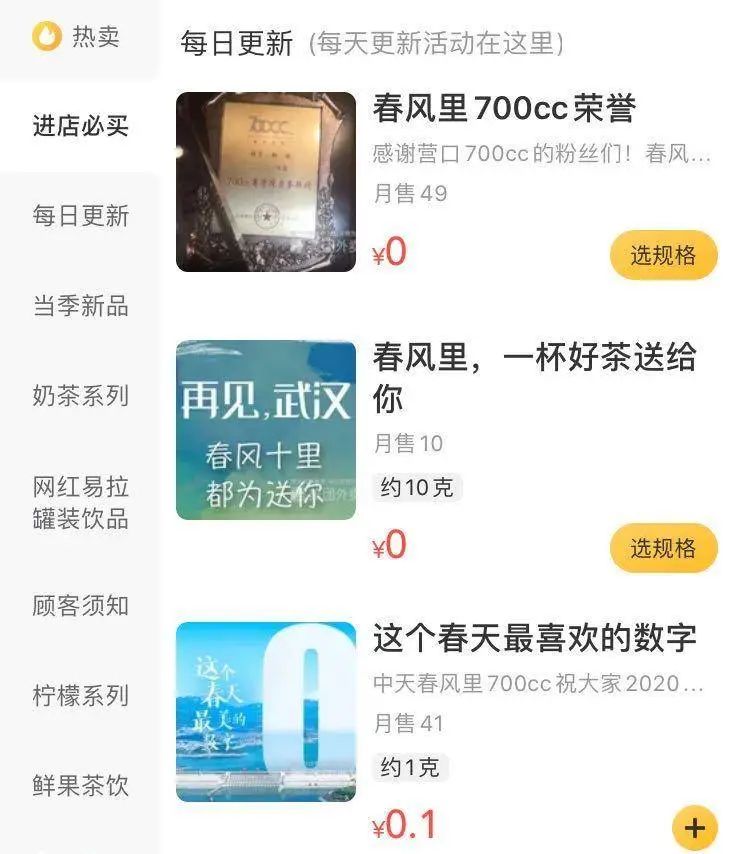750x854 pixels.
Task: Switch to 柠檬系列 category
Action: click(x=80, y=696)
